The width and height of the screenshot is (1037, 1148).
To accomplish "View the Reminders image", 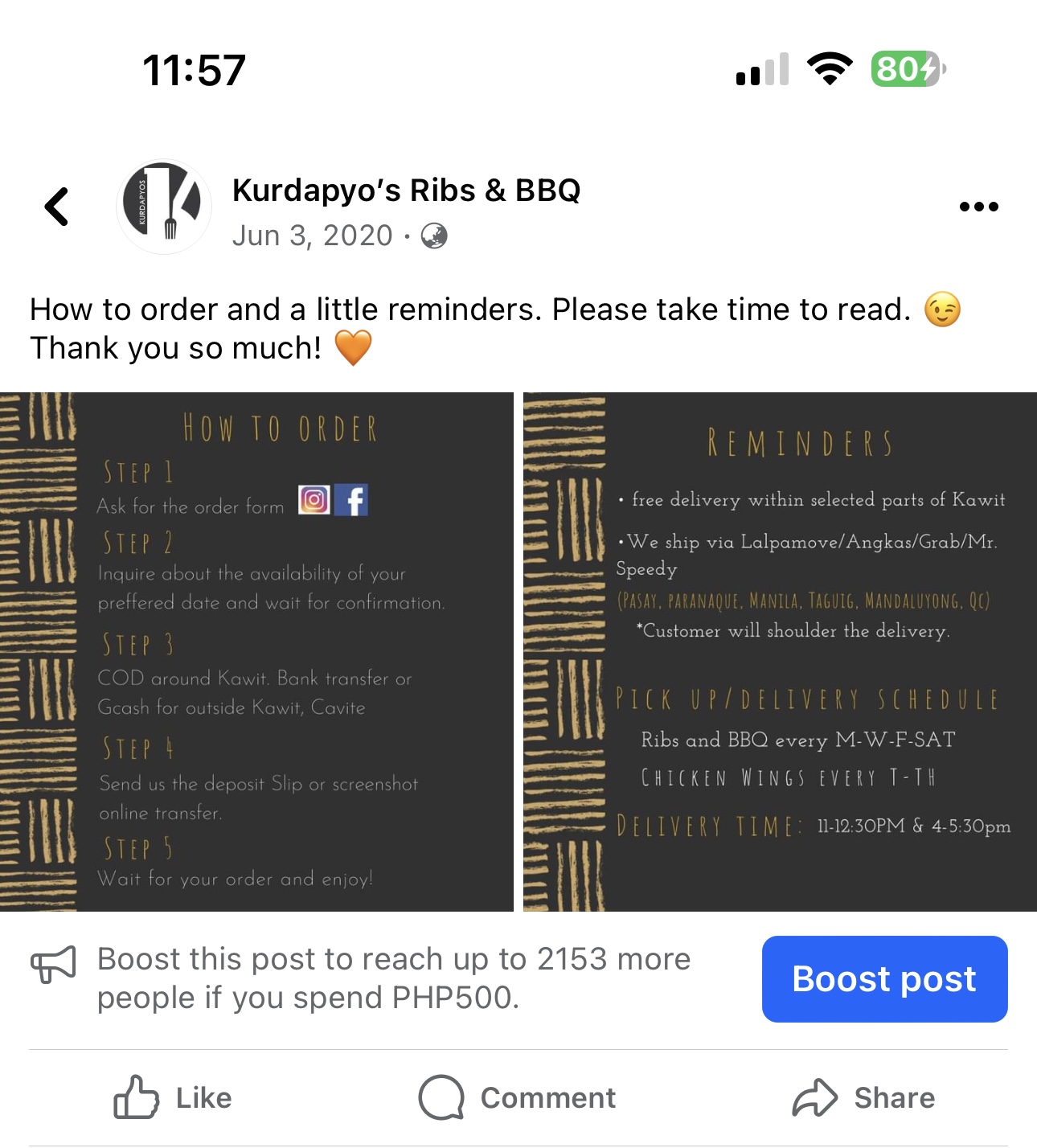I will (x=780, y=651).
